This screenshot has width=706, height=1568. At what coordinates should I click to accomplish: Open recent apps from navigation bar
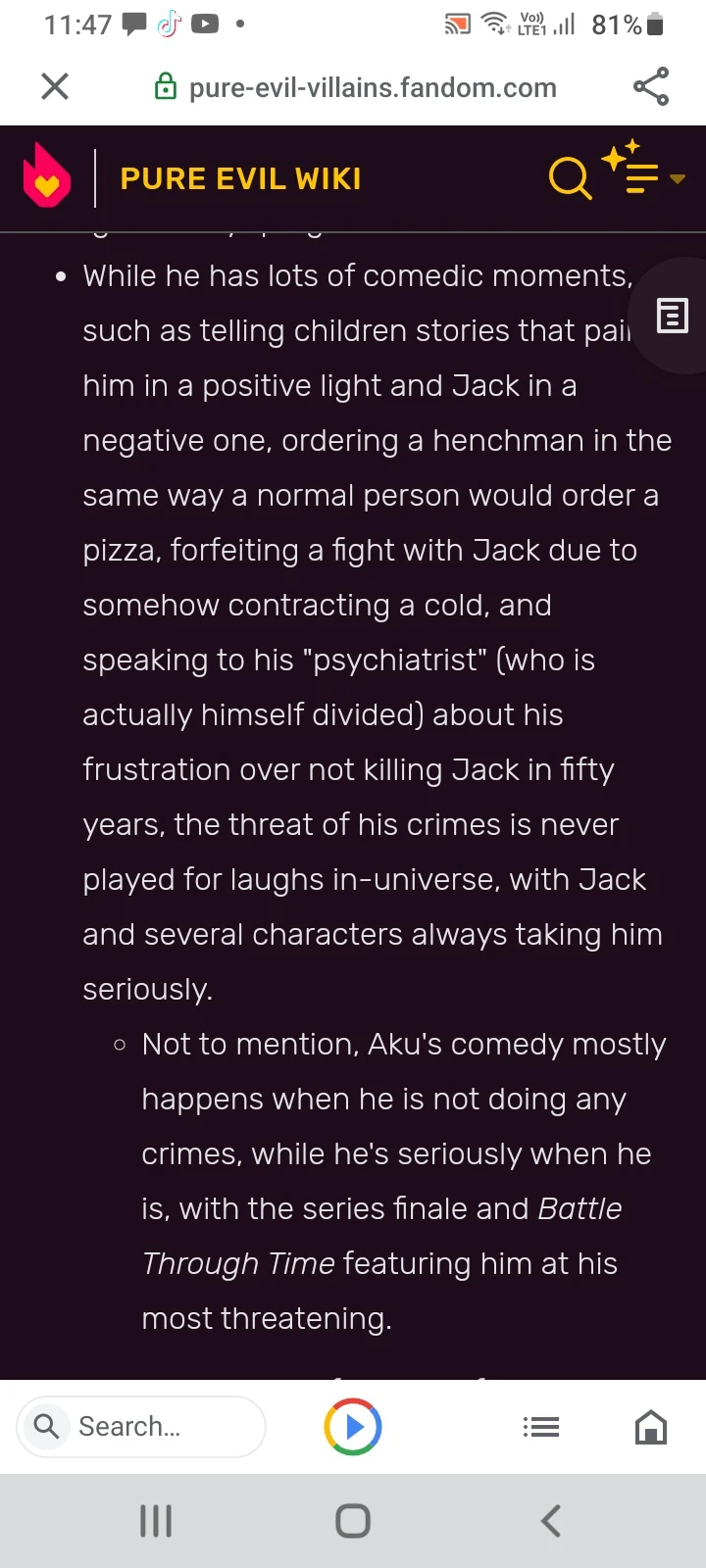155,1521
